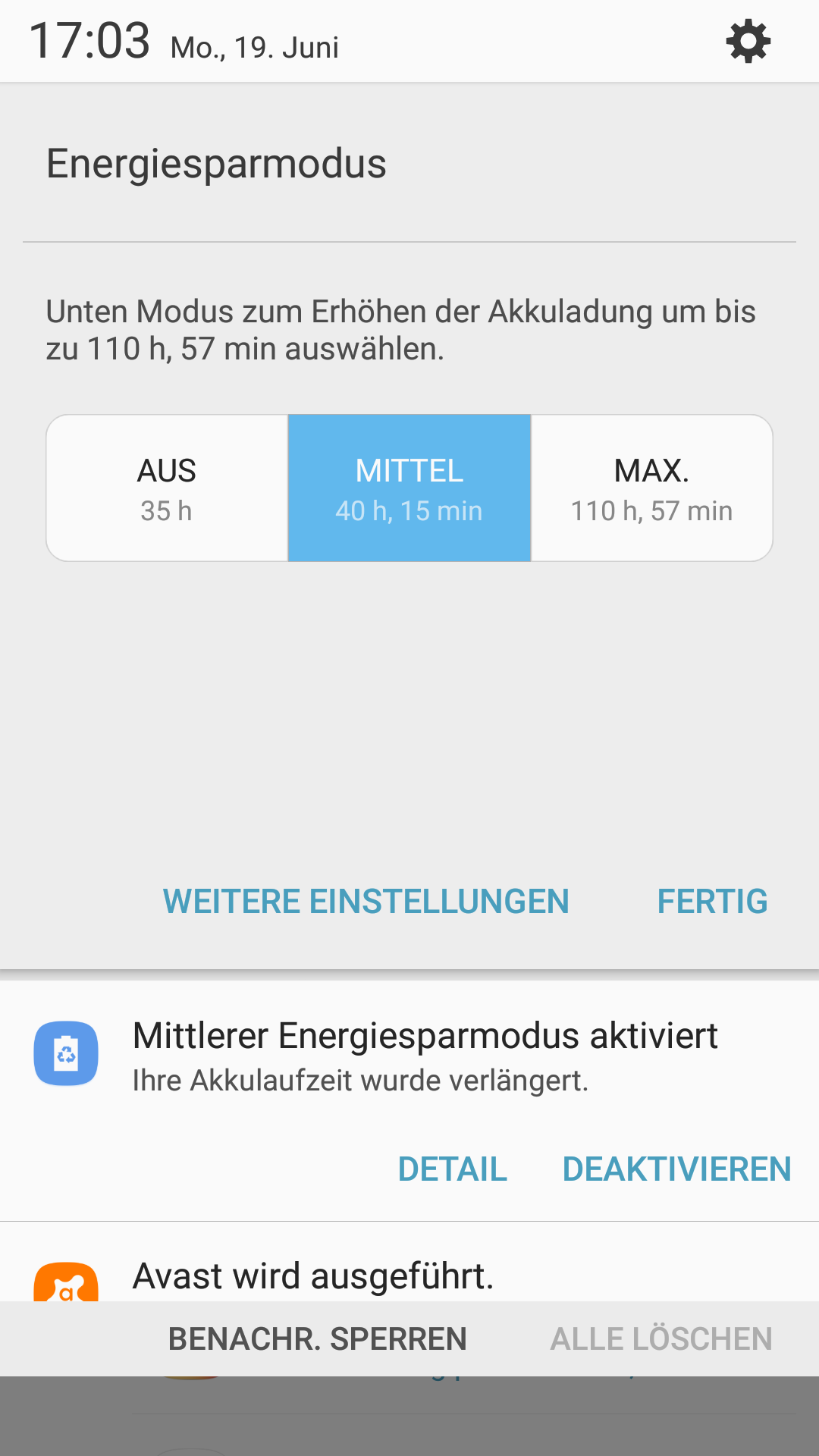Open the Avast wird ausgeführt notification

(x=409, y=1263)
